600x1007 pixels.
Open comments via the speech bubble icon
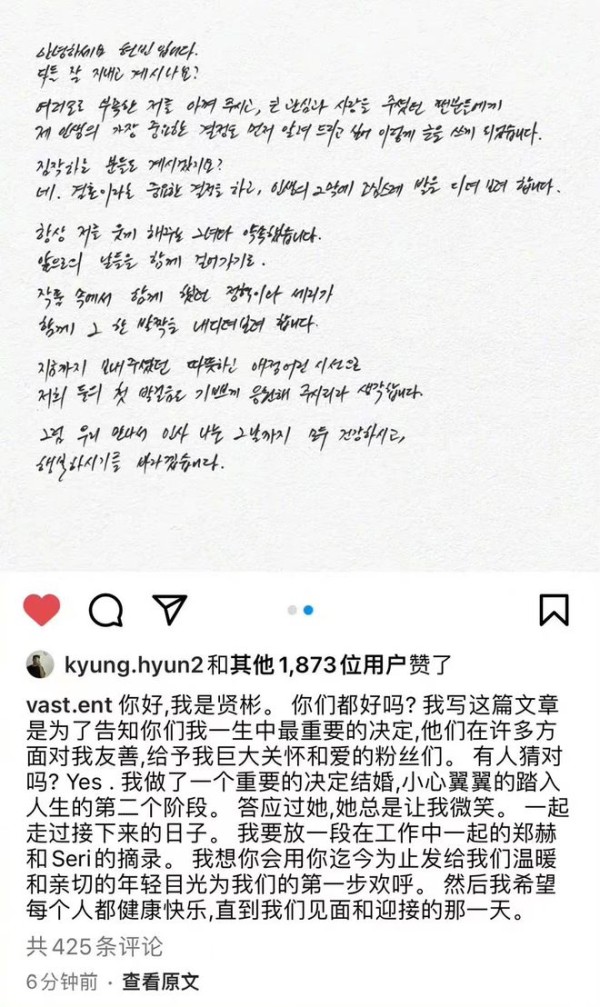(x=106, y=609)
